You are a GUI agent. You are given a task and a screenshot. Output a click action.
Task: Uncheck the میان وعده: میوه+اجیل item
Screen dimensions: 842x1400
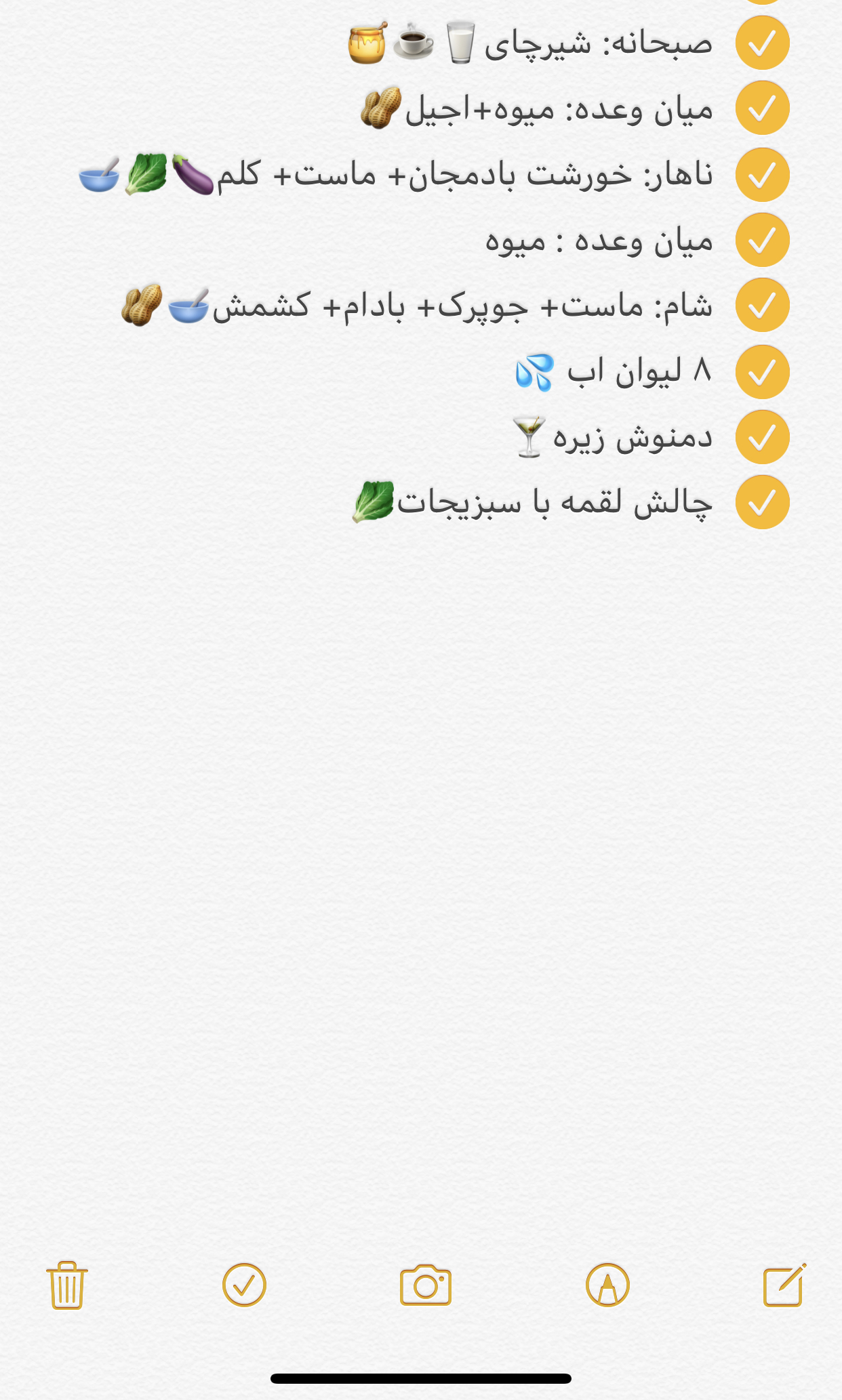(762, 108)
